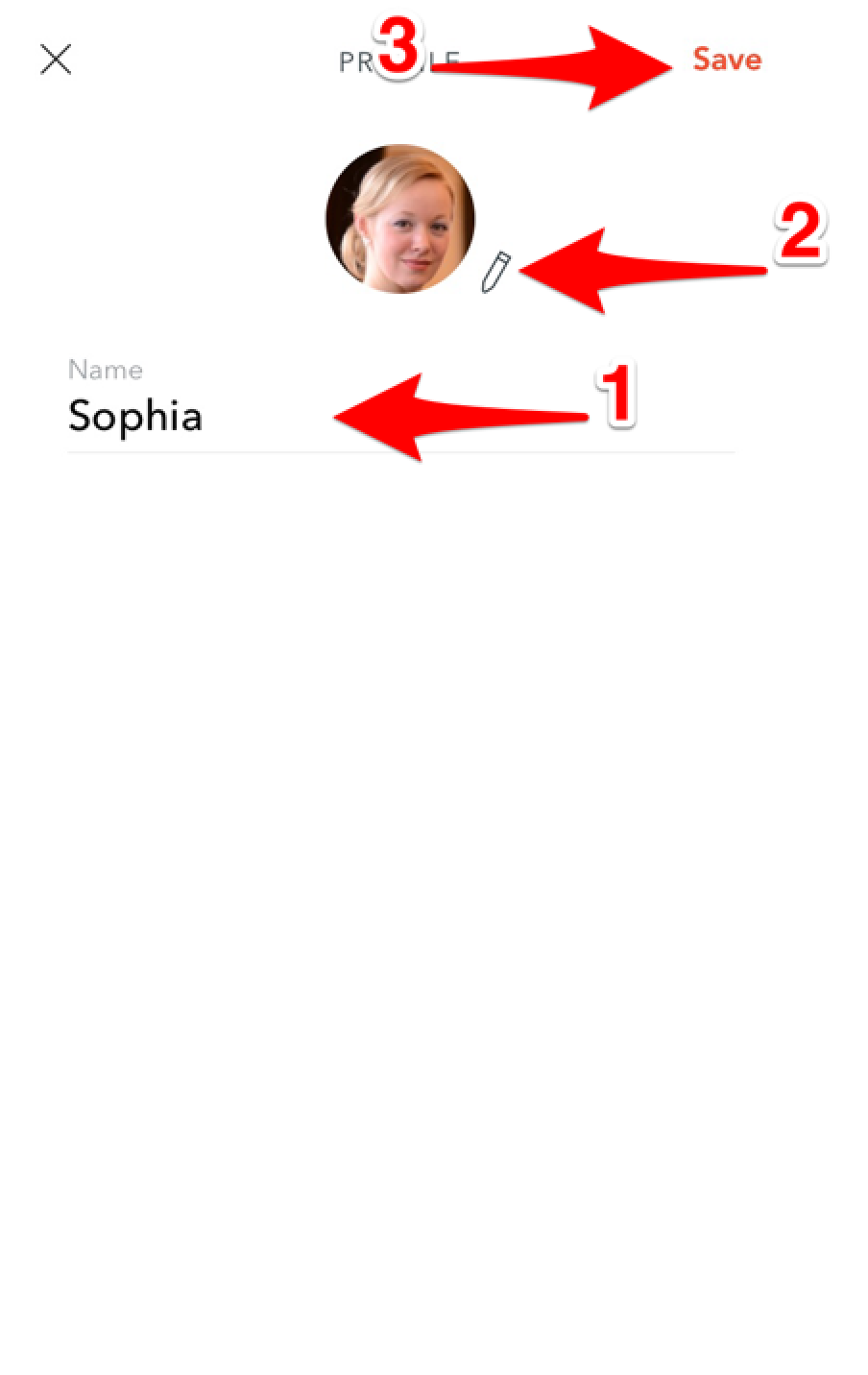Close the profile editing screen
Viewport: 868px width, 1375px height.
(56, 60)
